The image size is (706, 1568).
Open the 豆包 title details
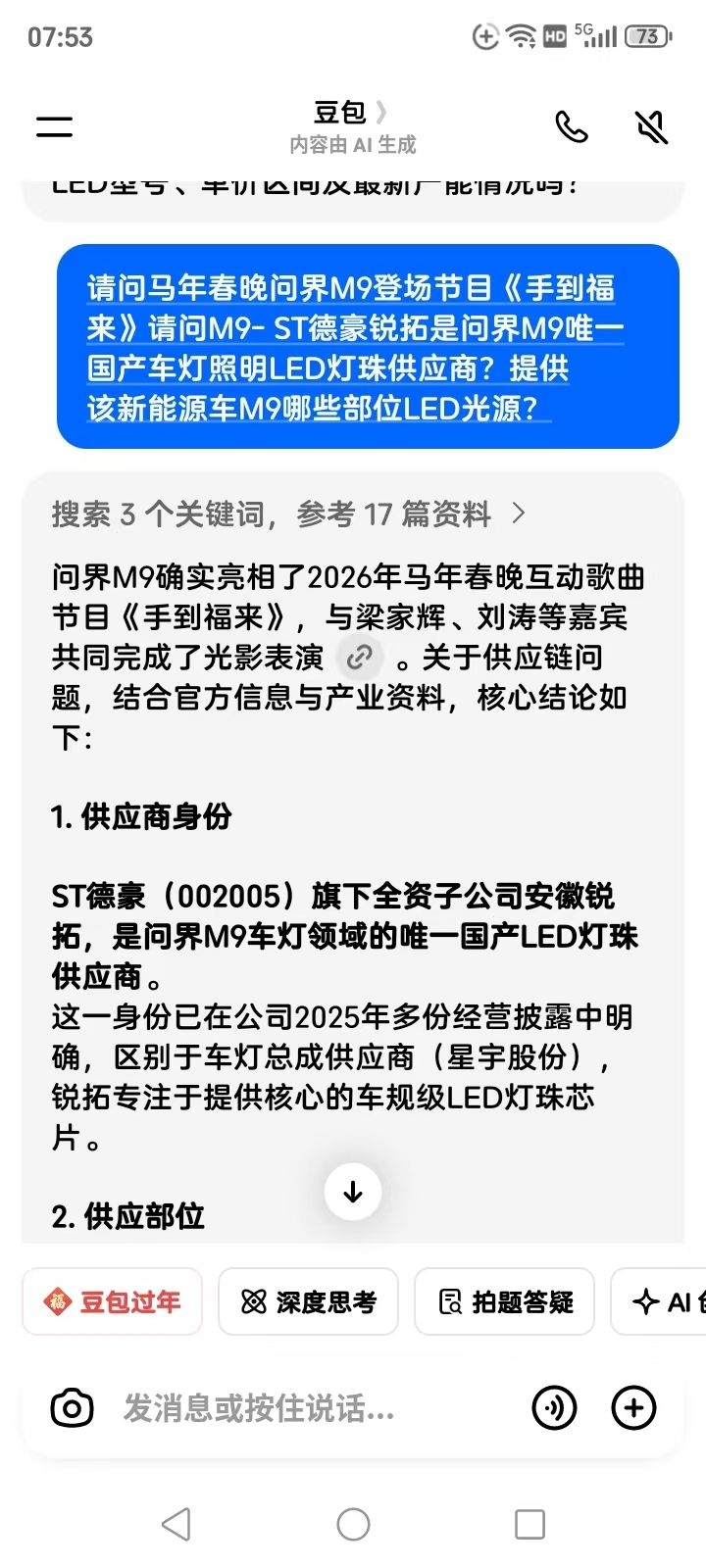pyautogui.click(x=351, y=112)
